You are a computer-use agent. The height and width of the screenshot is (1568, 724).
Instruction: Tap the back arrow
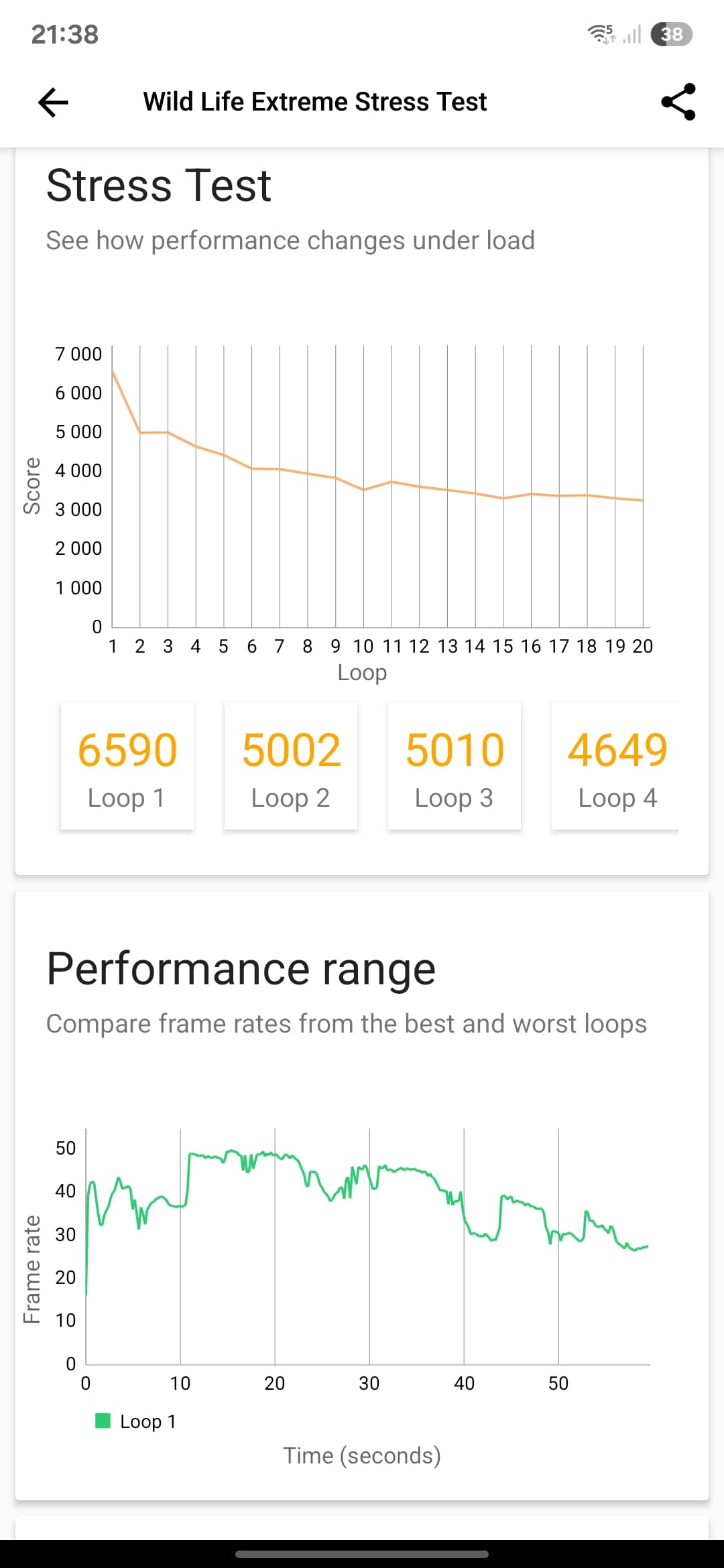(52, 102)
